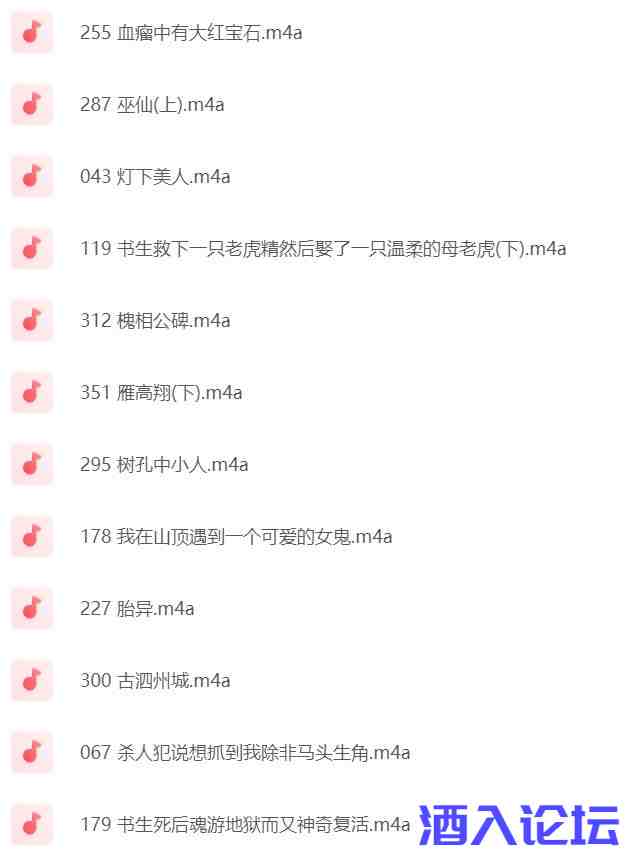Tap the 312 槐相公碑.m4a row
This screenshot has height=860, width=634.
[x=155, y=321]
